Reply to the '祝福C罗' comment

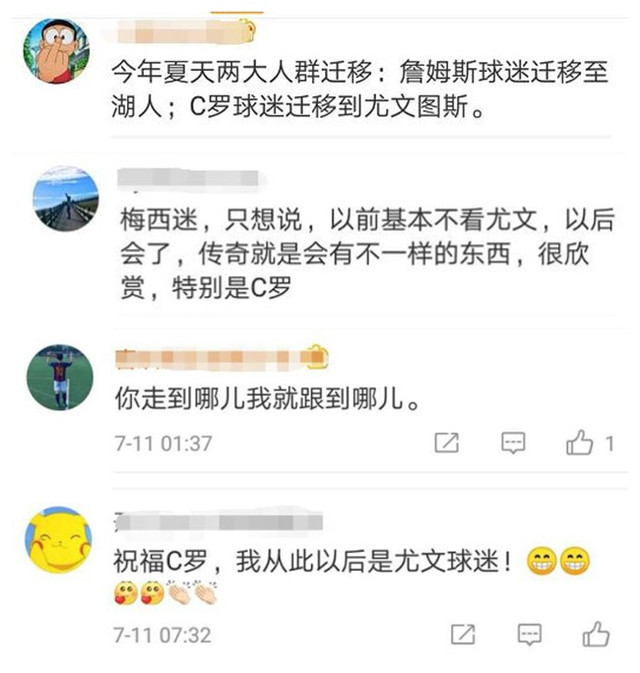(529, 633)
